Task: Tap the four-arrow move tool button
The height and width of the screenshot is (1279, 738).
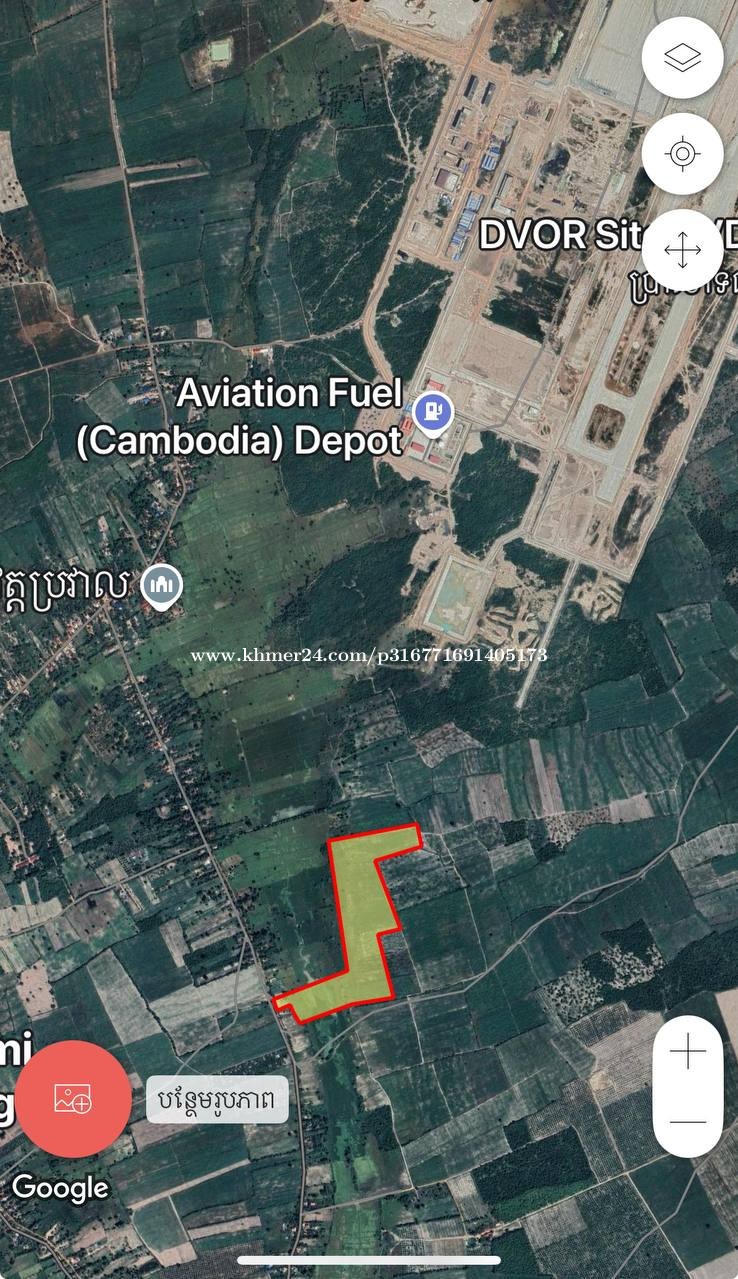Action: coord(683,250)
